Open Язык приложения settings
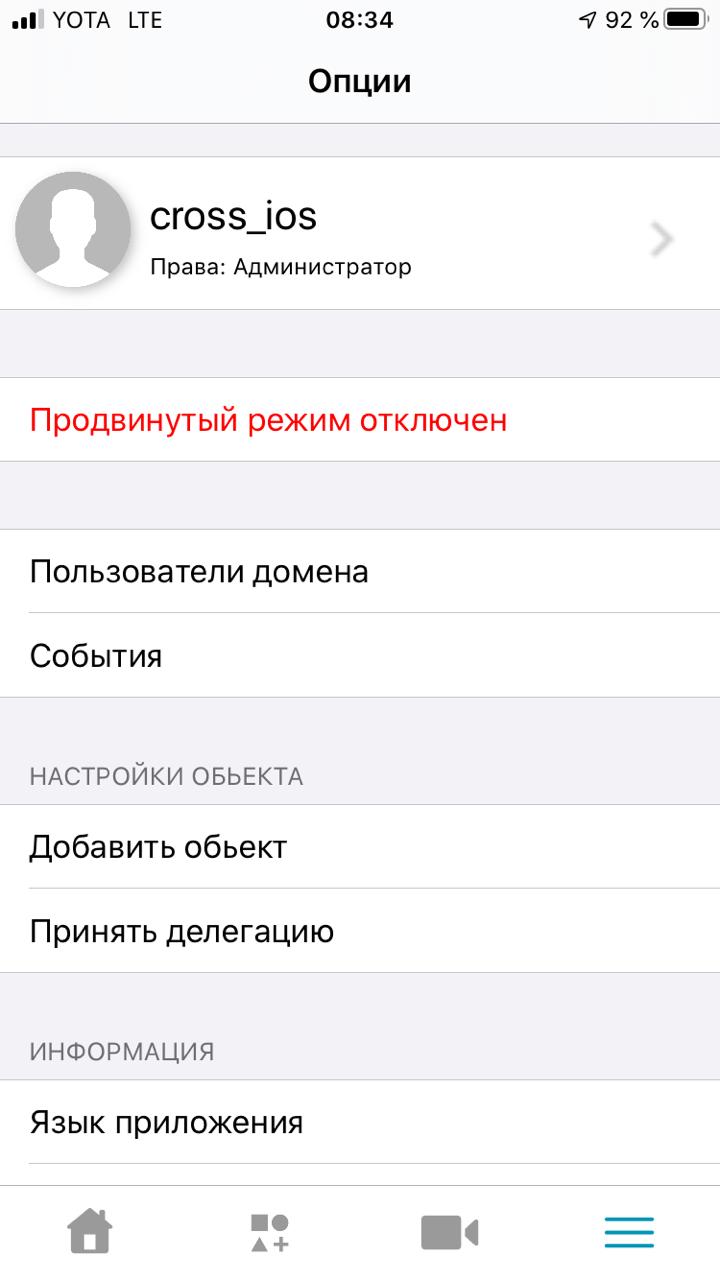 pos(360,1122)
